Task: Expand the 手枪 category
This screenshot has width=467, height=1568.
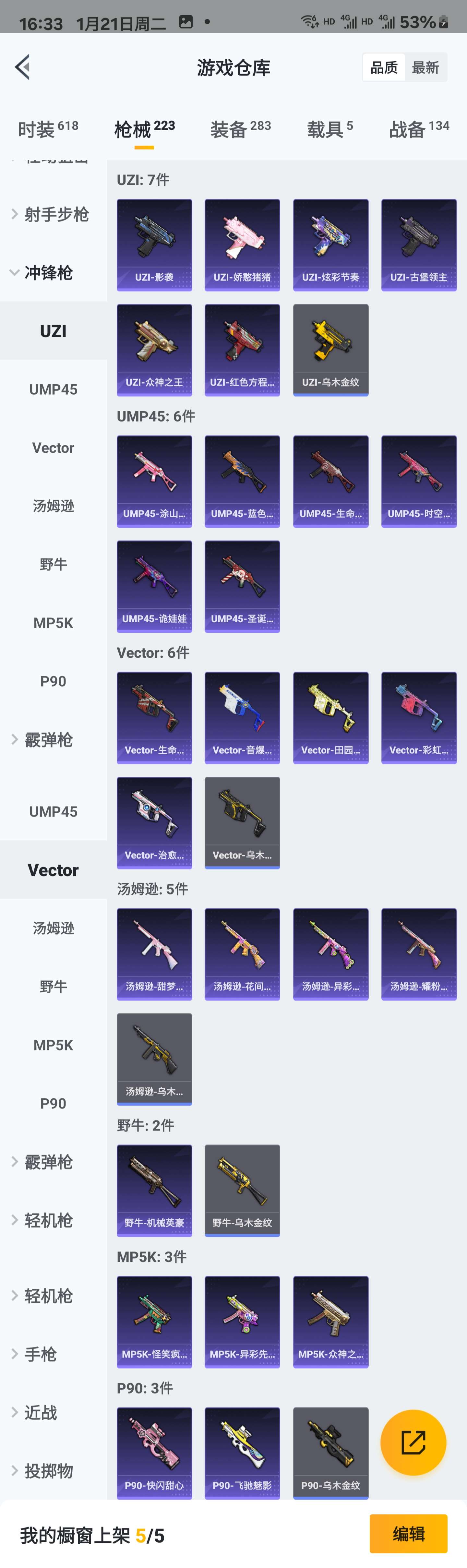Action: point(40,1354)
